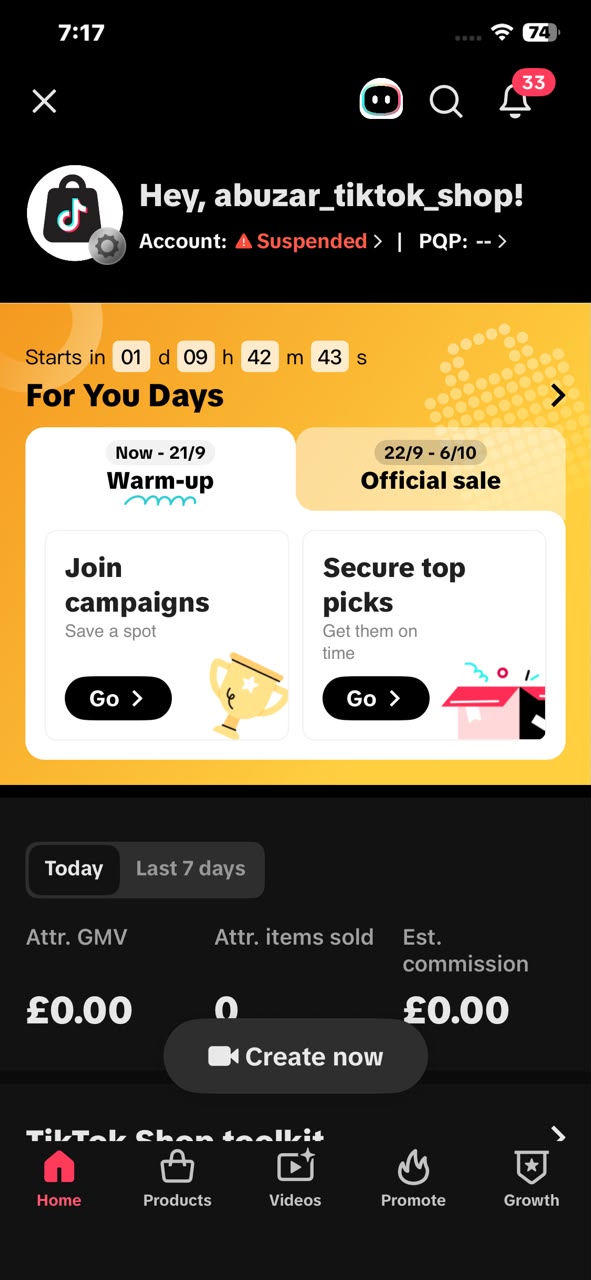Switch to the Official sale tab
This screenshot has height=1280, width=591.
(431, 468)
